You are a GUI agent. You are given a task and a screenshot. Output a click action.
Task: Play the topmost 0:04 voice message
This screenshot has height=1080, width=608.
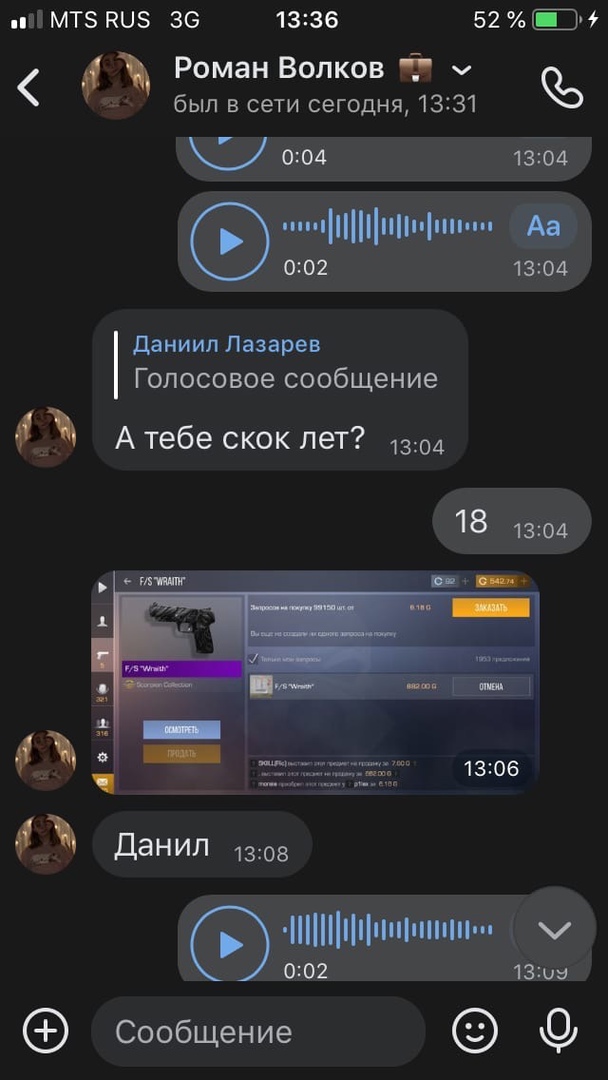click(x=230, y=150)
